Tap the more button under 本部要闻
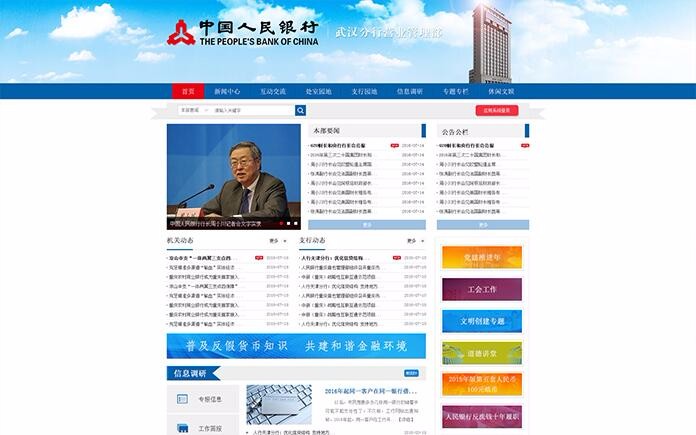Screen dimensions: 696x435 coord(367,225)
